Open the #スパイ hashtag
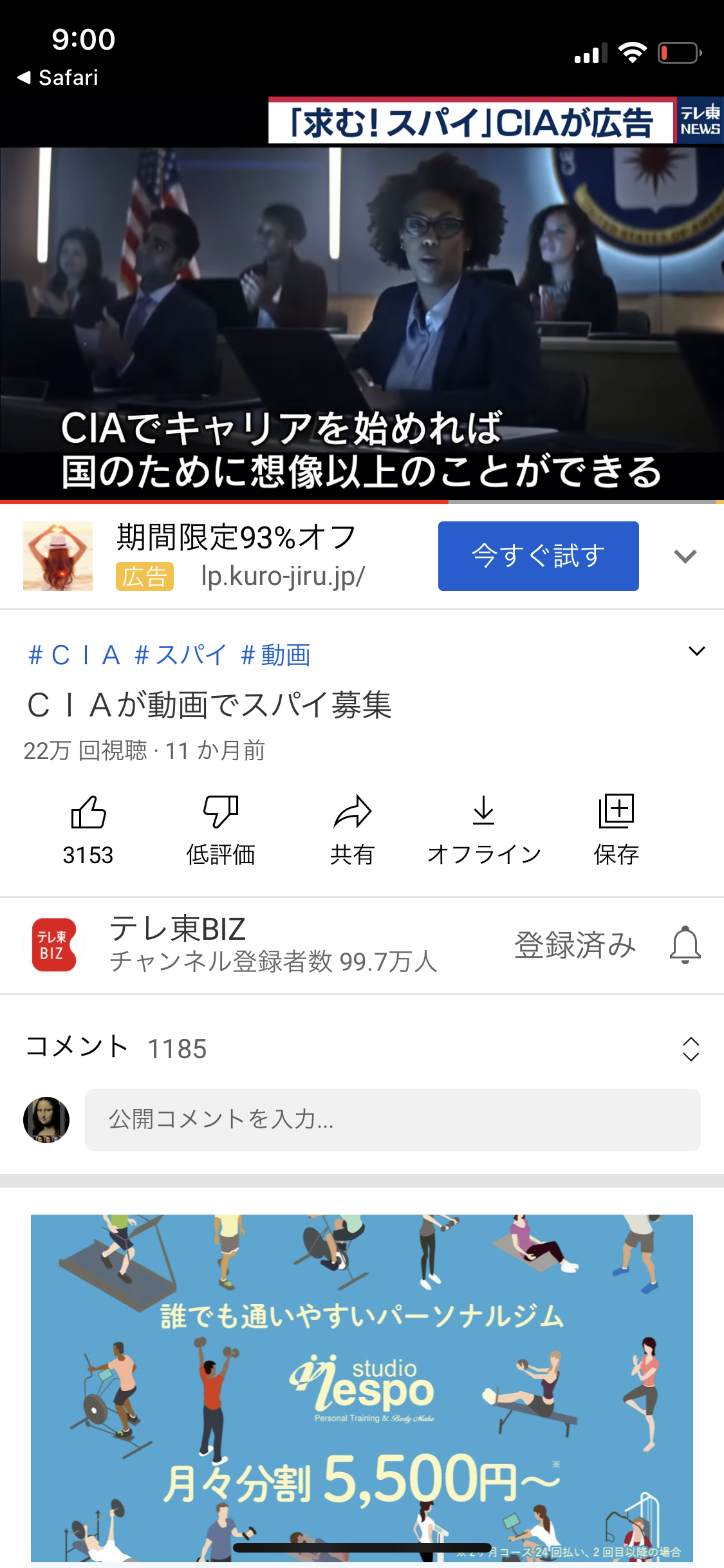The width and height of the screenshot is (724, 1568). [180, 655]
